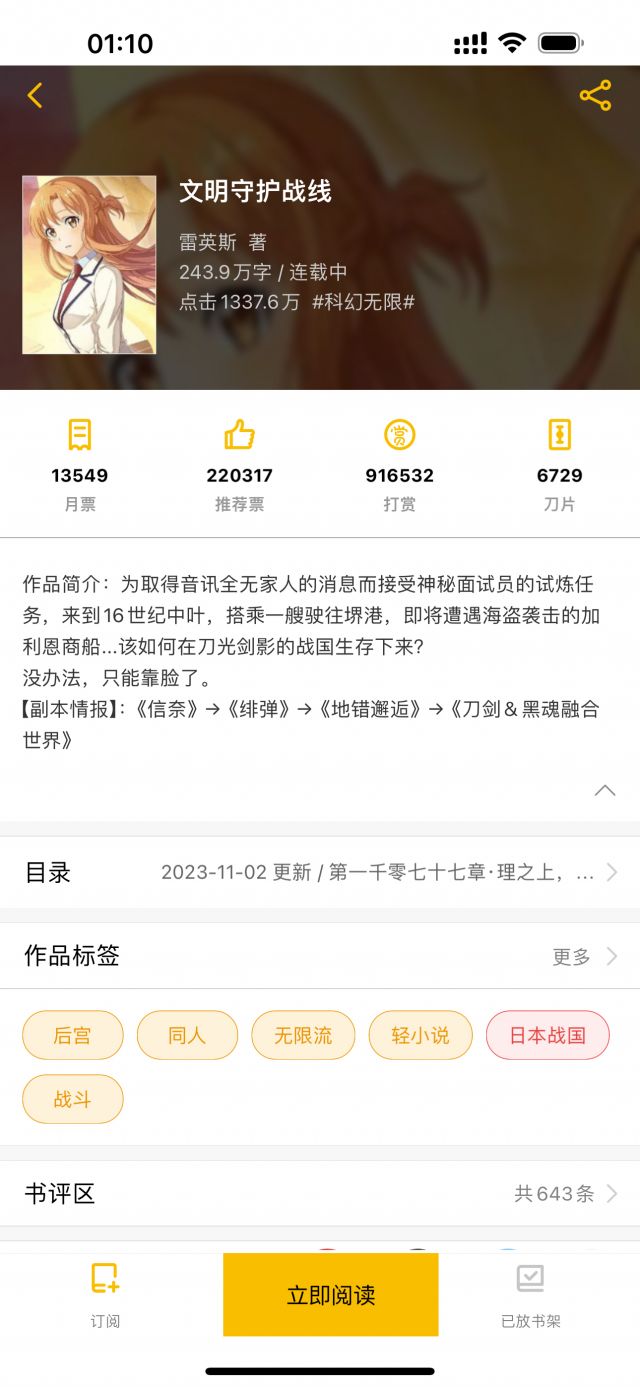Screen dimensions: 640x1387
Task: Select the 同人 tag
Action: point(187,1035)
